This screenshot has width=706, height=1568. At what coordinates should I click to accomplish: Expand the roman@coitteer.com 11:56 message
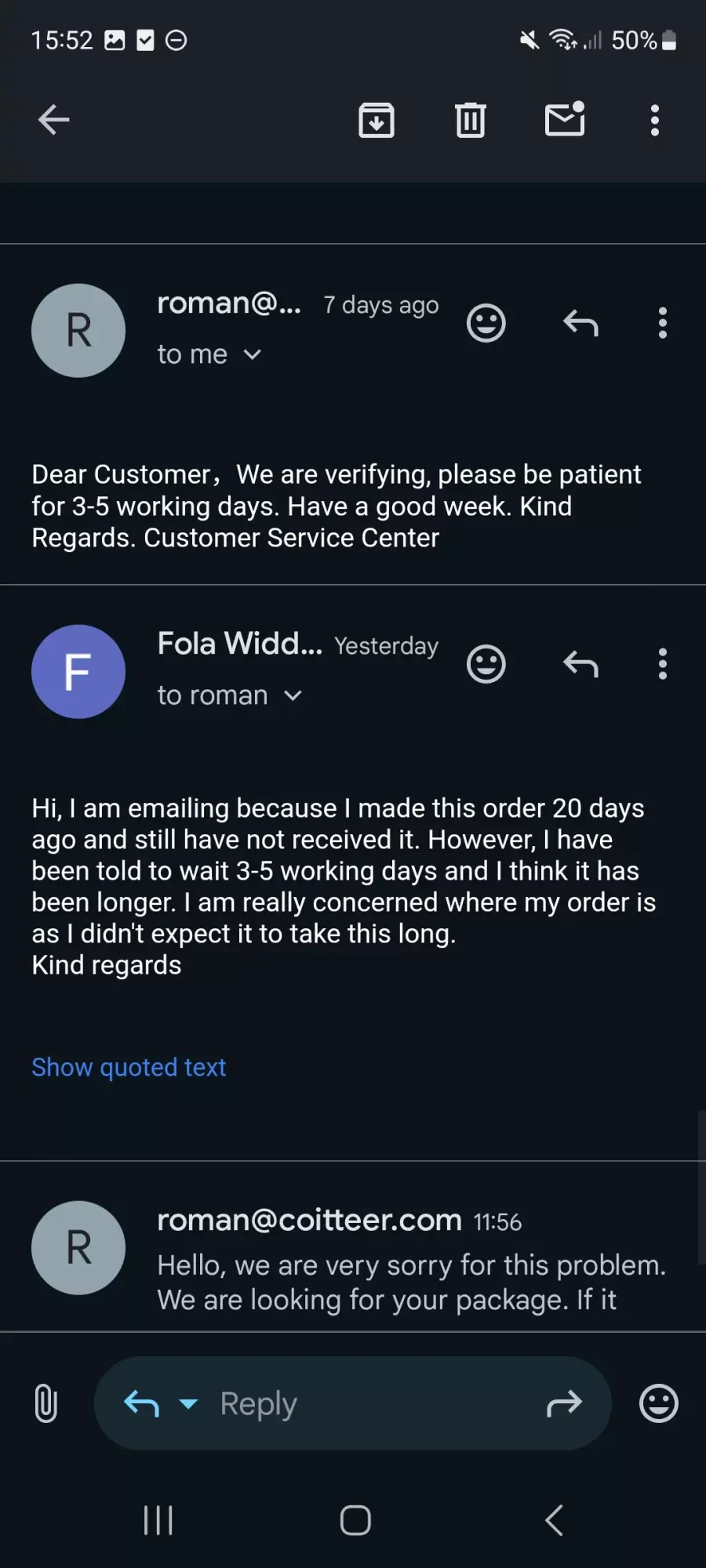[x=353, y=1247]
